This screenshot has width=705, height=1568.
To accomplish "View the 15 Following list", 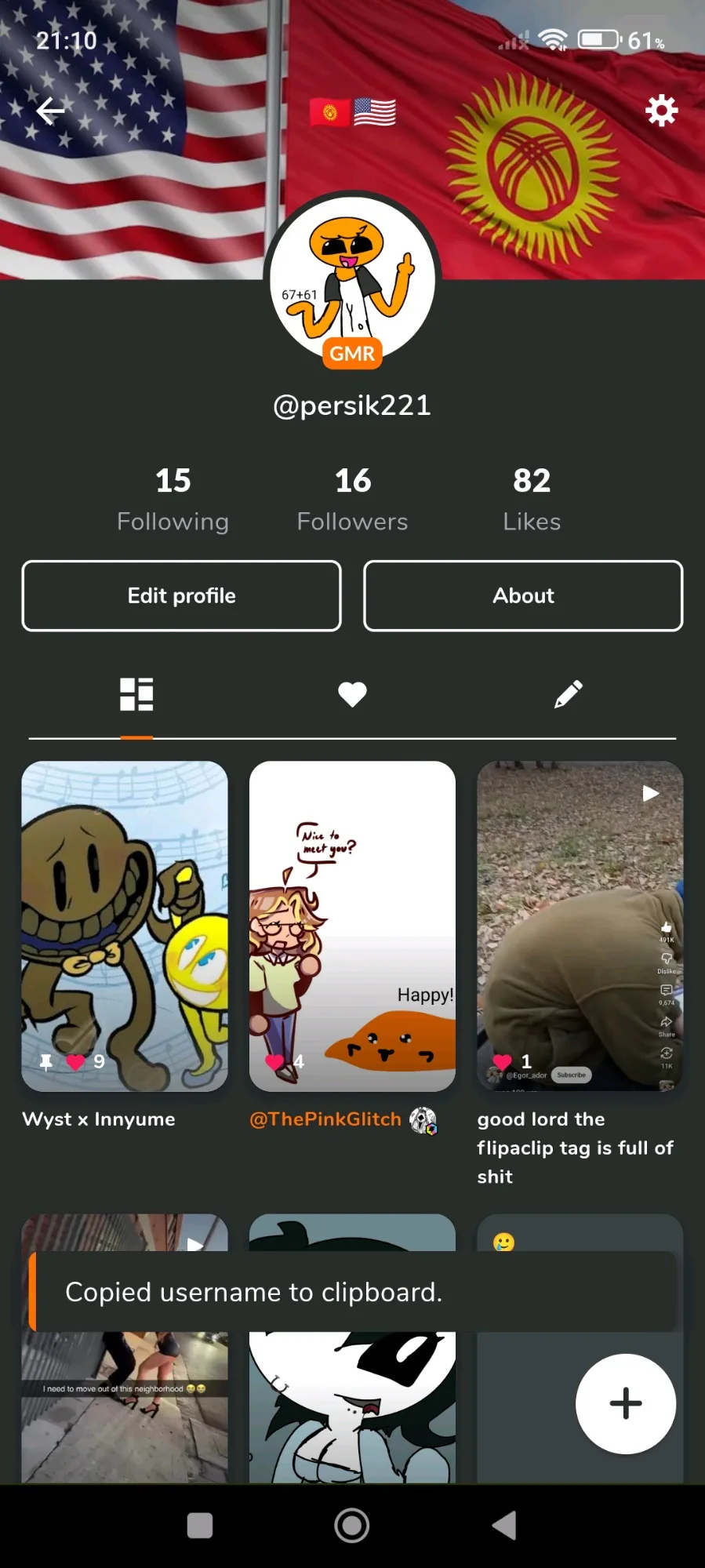I will (173, 500).
